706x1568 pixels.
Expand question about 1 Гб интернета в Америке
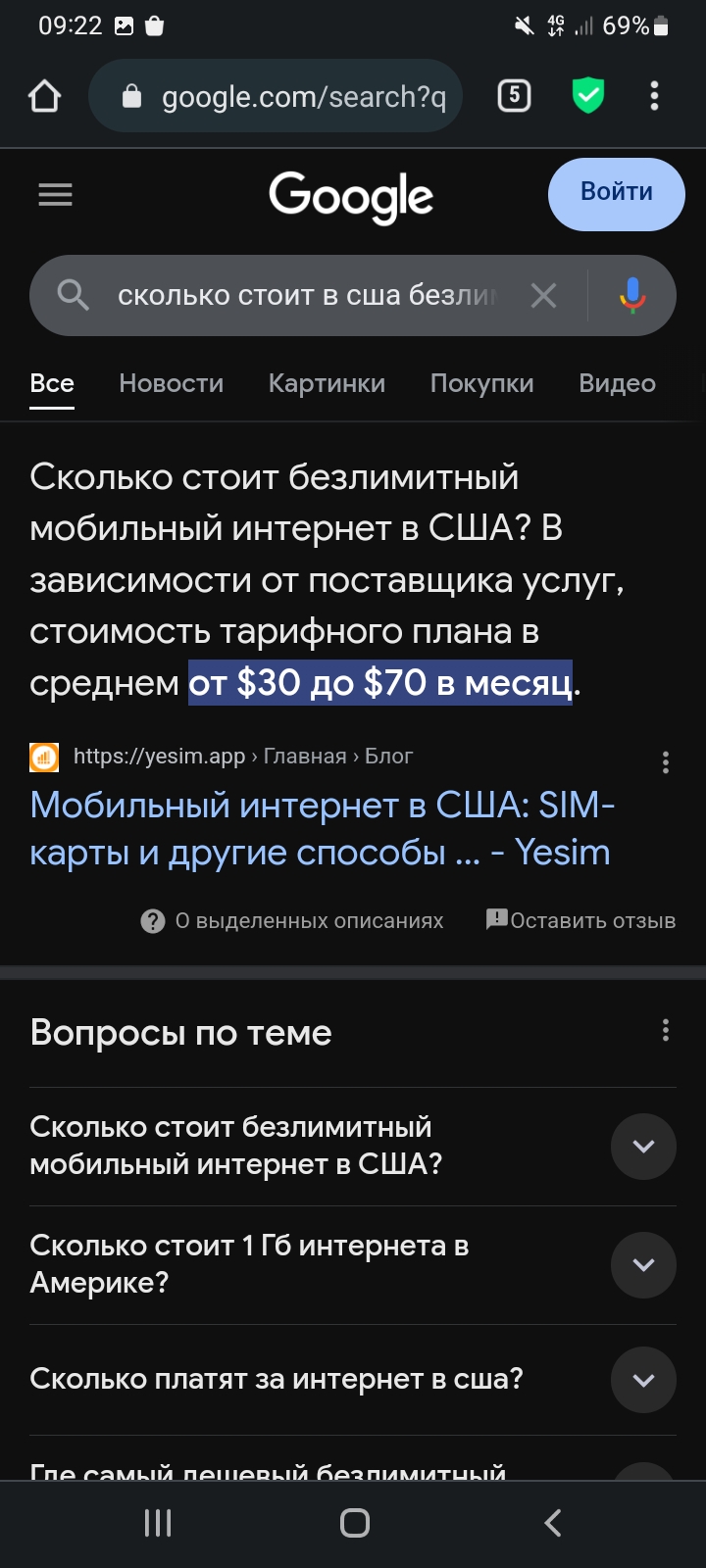point(642,1264)
